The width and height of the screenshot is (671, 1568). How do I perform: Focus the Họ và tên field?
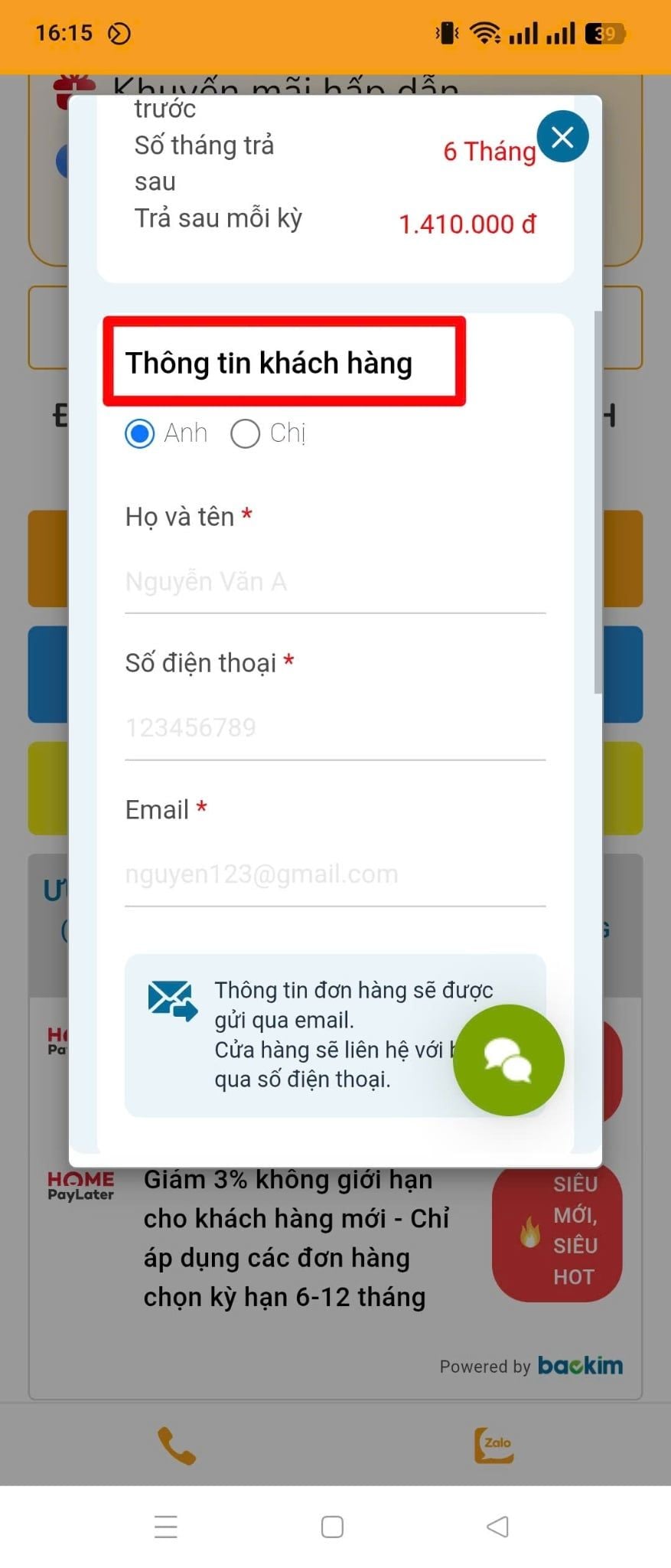click(x=334, y=582)
